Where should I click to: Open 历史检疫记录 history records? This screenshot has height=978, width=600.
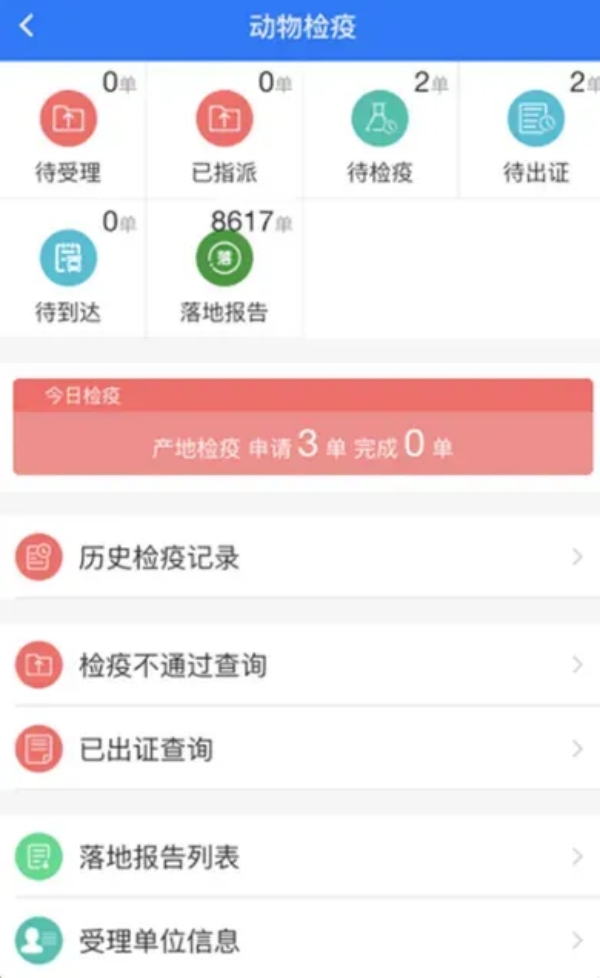(x=300, y=556)
